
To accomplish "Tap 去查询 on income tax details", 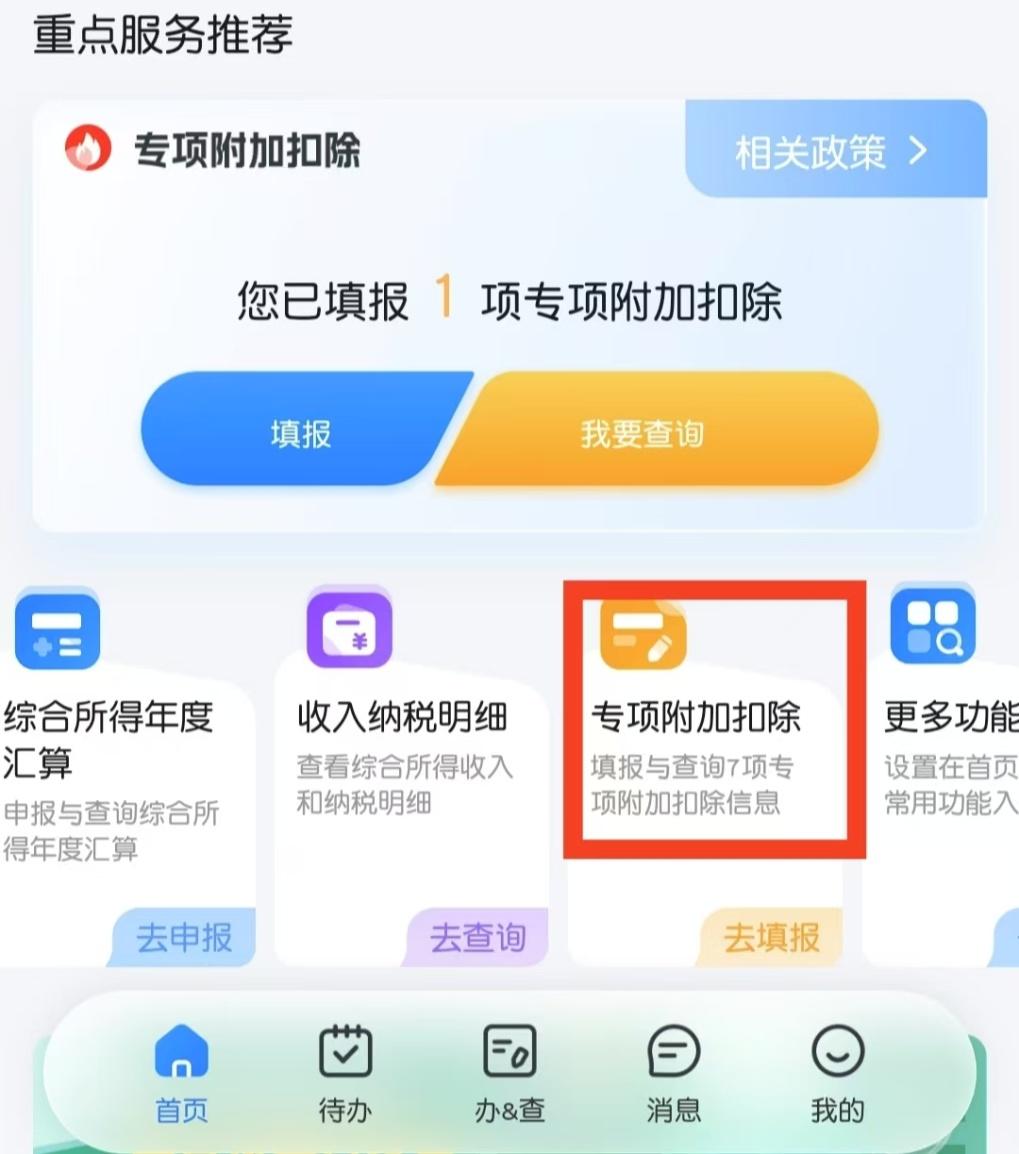I will pos(477,937).
